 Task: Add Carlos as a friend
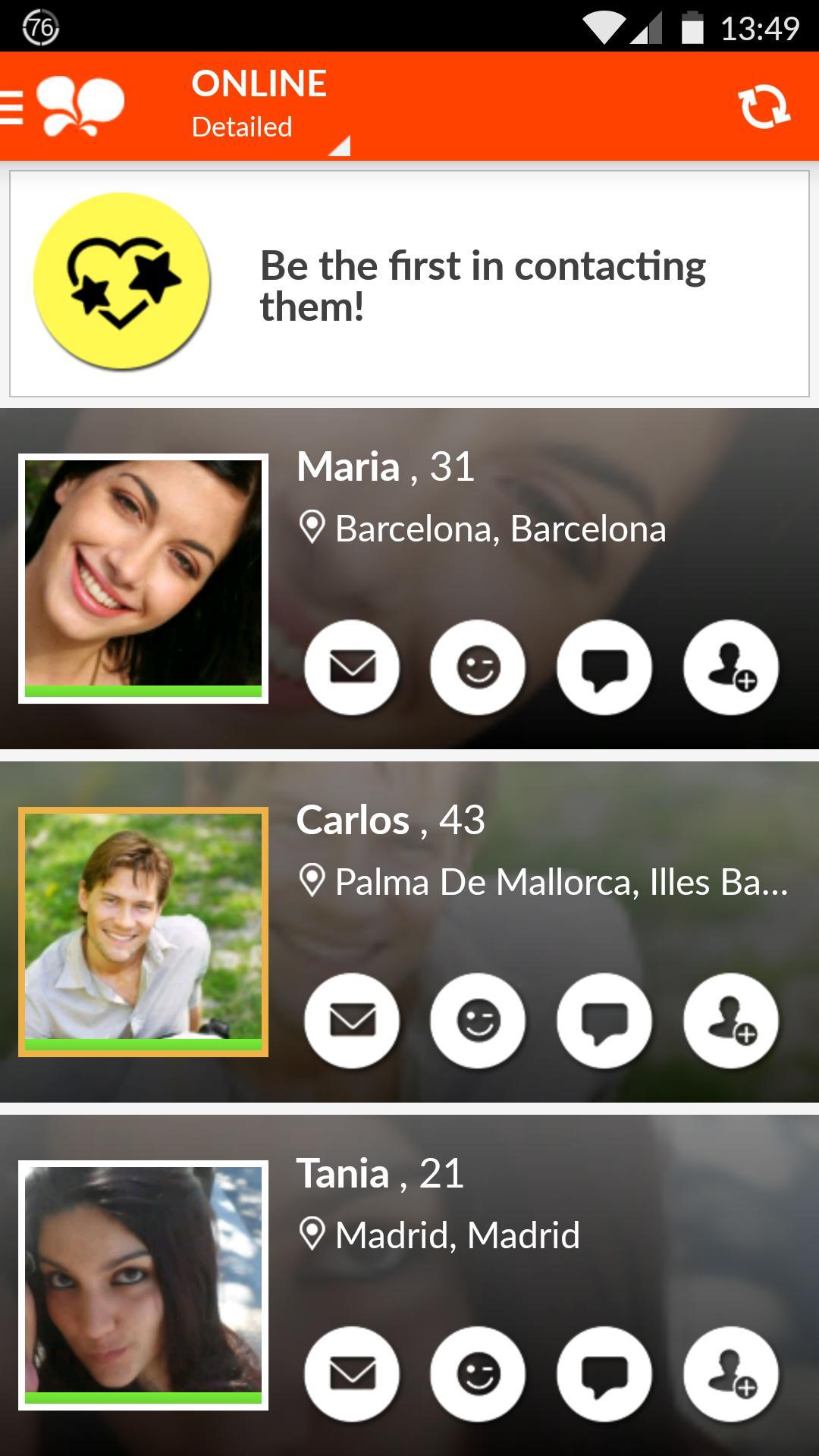coord(730,1021)
